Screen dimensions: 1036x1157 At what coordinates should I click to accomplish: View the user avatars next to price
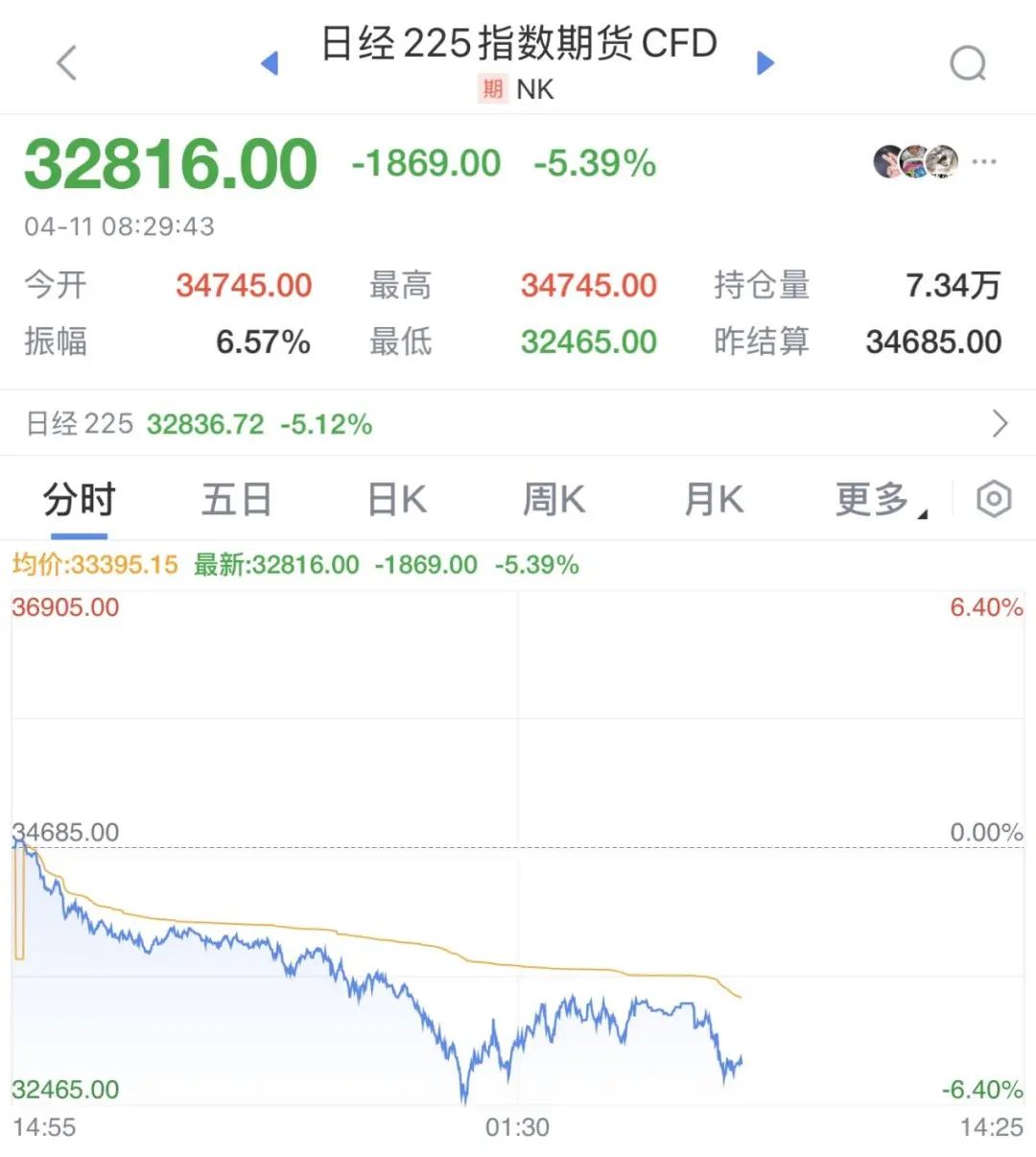(x=916, y=162)
